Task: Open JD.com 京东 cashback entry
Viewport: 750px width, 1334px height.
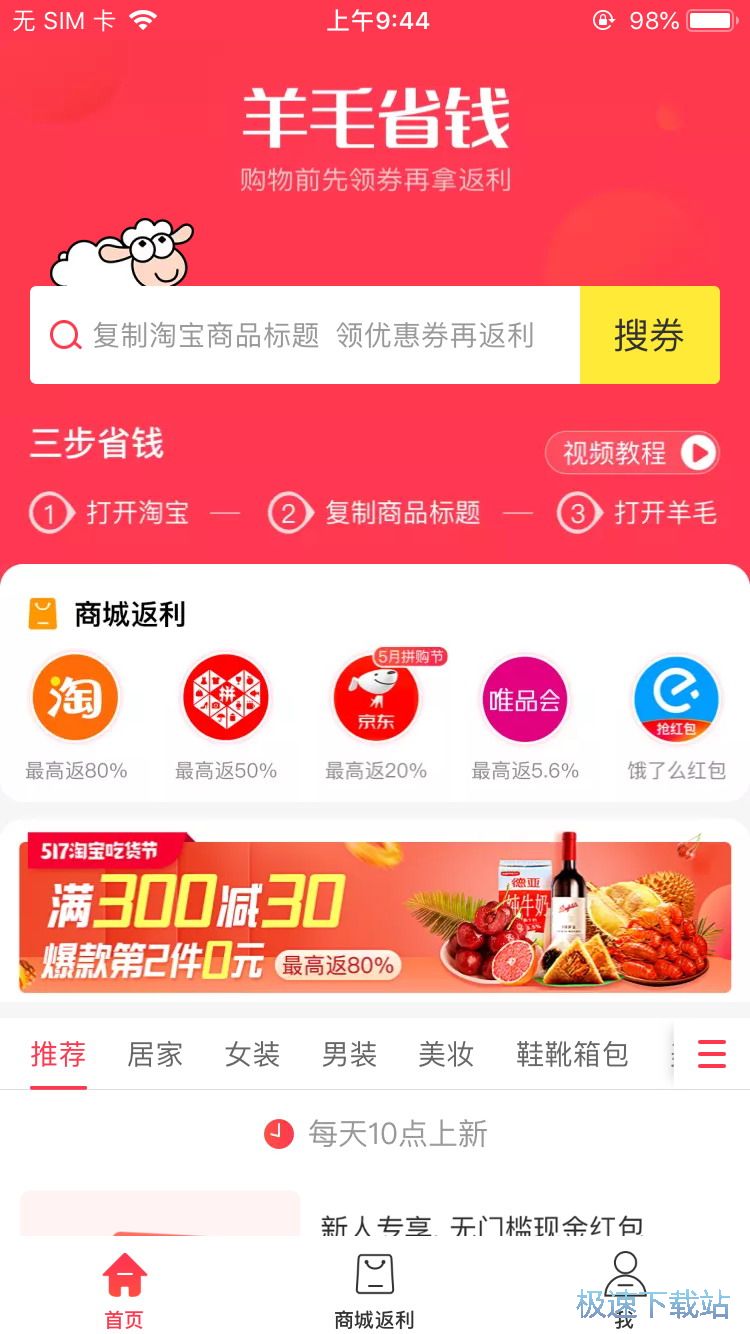Action: [375, 698]
